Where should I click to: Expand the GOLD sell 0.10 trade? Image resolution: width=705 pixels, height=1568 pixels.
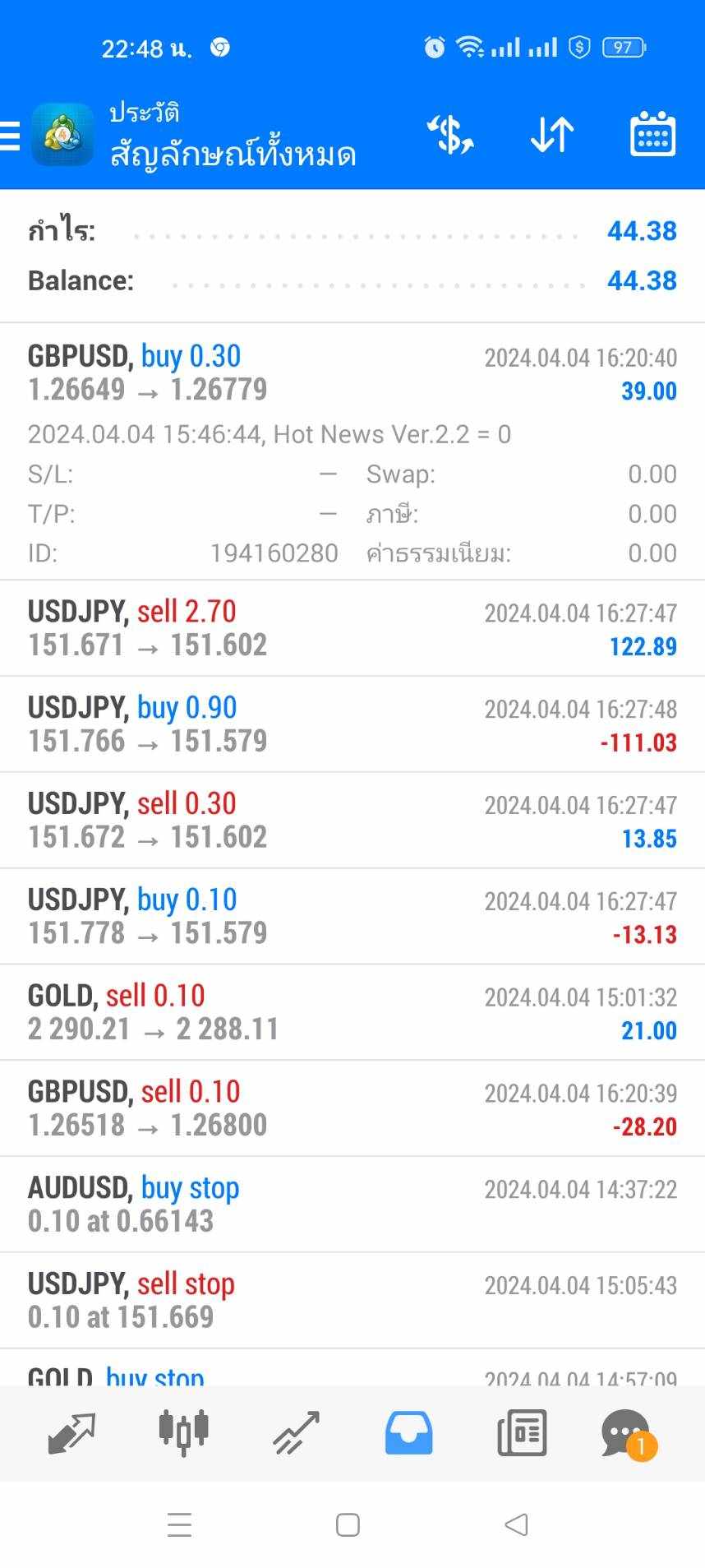point(352,1013)
